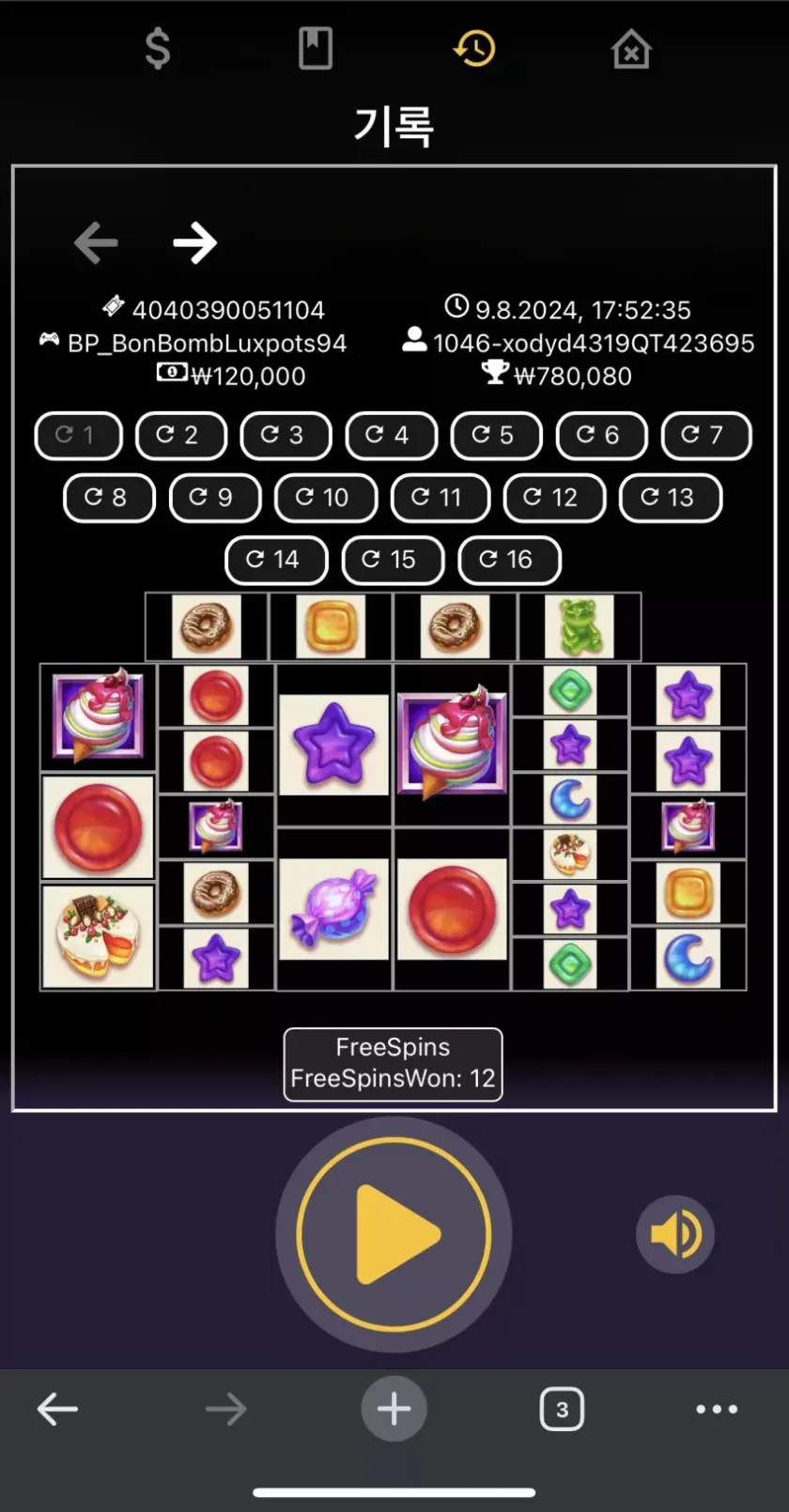Screen dimensions: 789x1512
Task: Start the yellow play spin button
Action: (x=394, y=1234)
